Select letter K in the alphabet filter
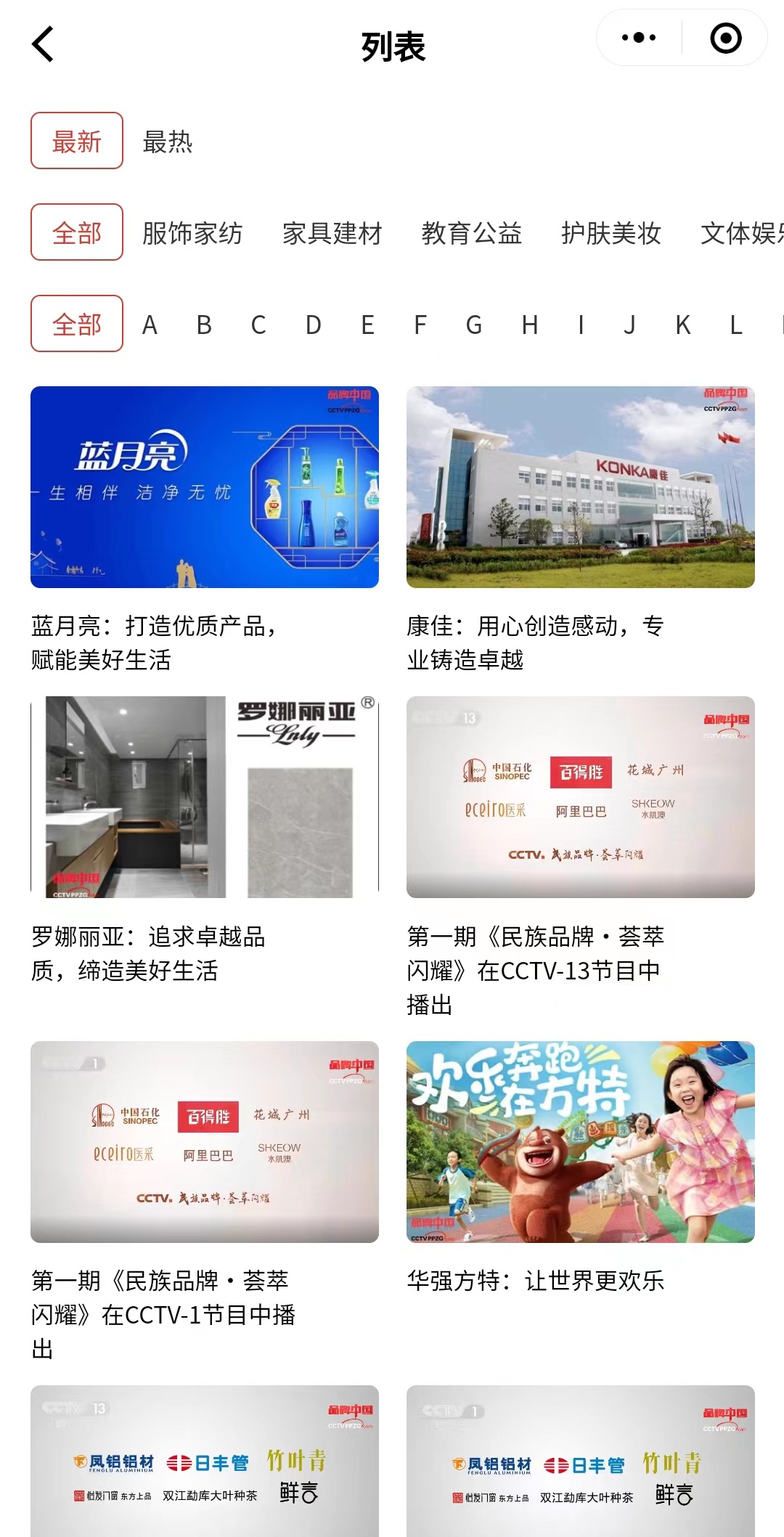Screen dimensions: 784x1537 (683, 325)
